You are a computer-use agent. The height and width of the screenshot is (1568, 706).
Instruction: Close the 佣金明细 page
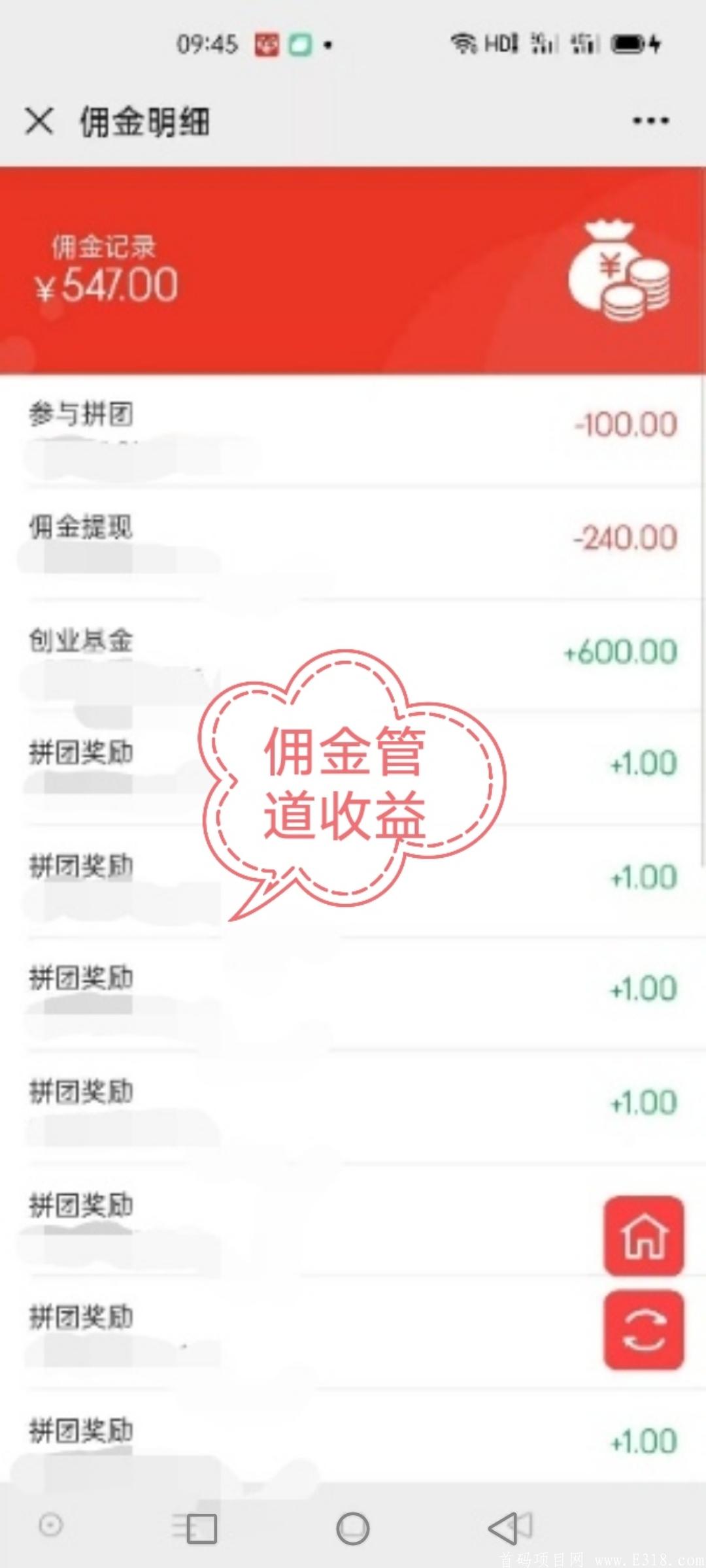point(39,121)
